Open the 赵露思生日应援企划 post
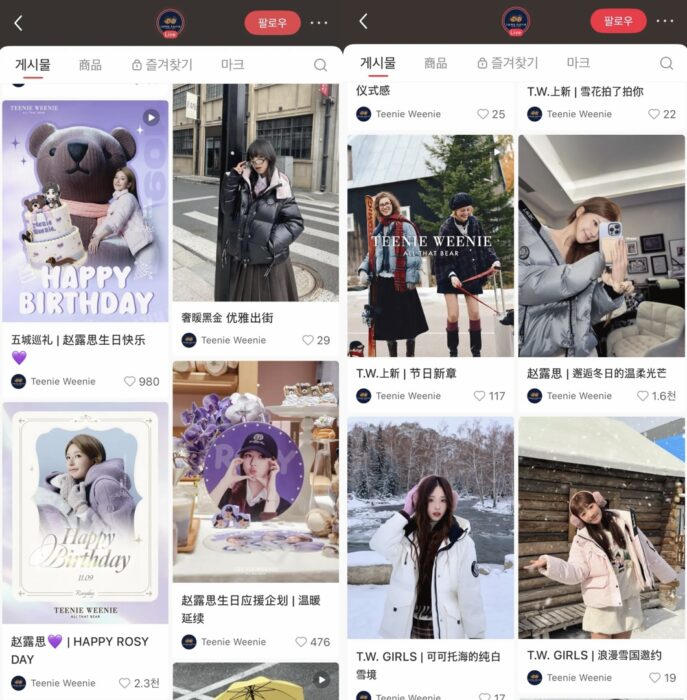The height and width of the screenshot is (700, 687). tap(255, 472)
